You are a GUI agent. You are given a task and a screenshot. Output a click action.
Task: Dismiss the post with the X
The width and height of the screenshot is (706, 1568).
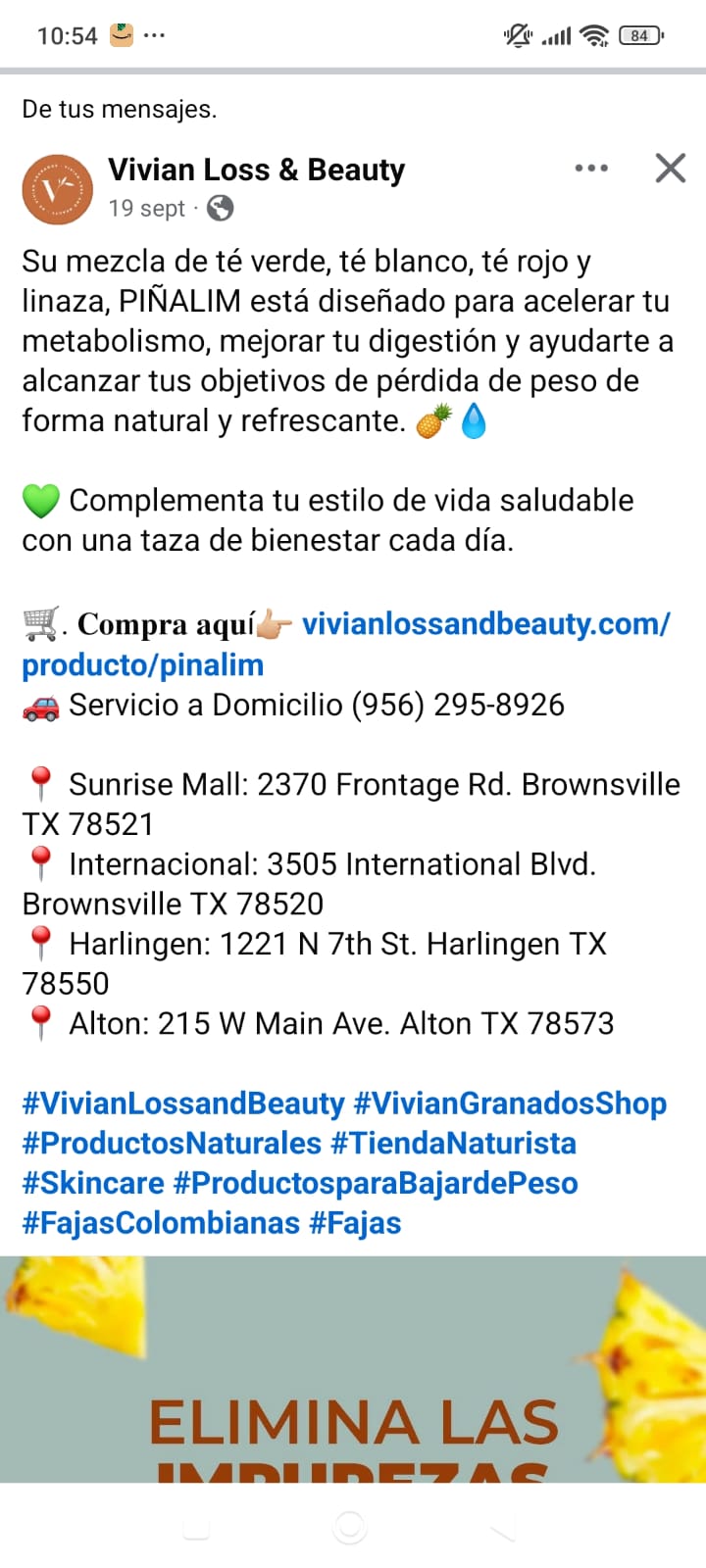[x=671, y=169]
